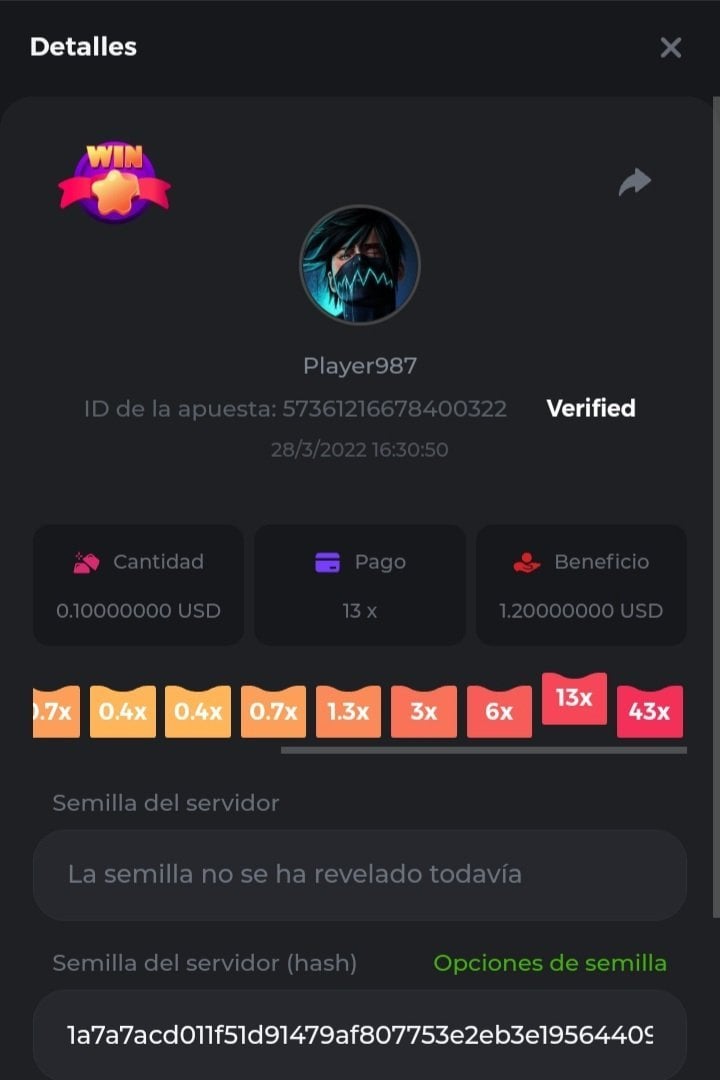Share this bet result
Screen dimensions: 720x1080
[634, 182]
